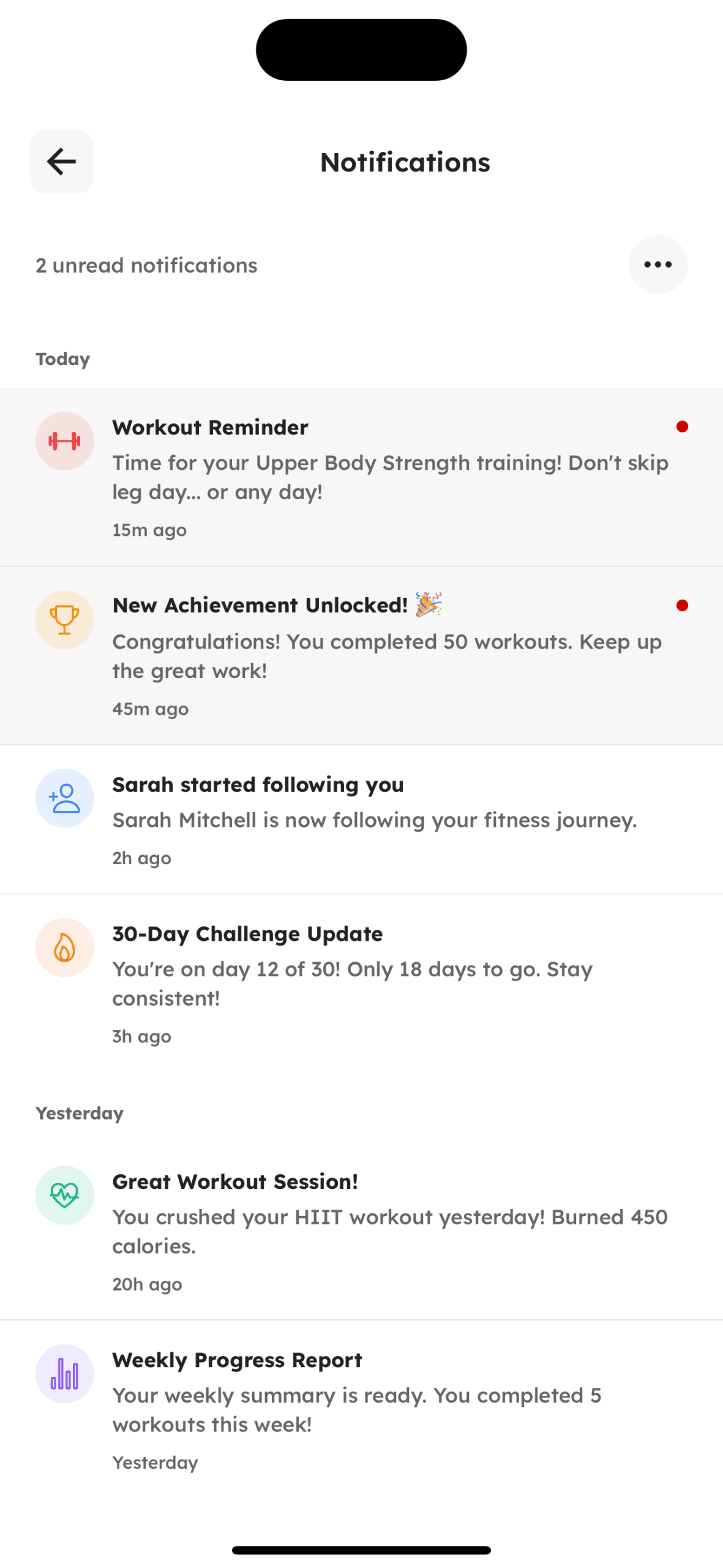Go back using the arrow button
723x1568 pixels.
(x=61, y=162)
